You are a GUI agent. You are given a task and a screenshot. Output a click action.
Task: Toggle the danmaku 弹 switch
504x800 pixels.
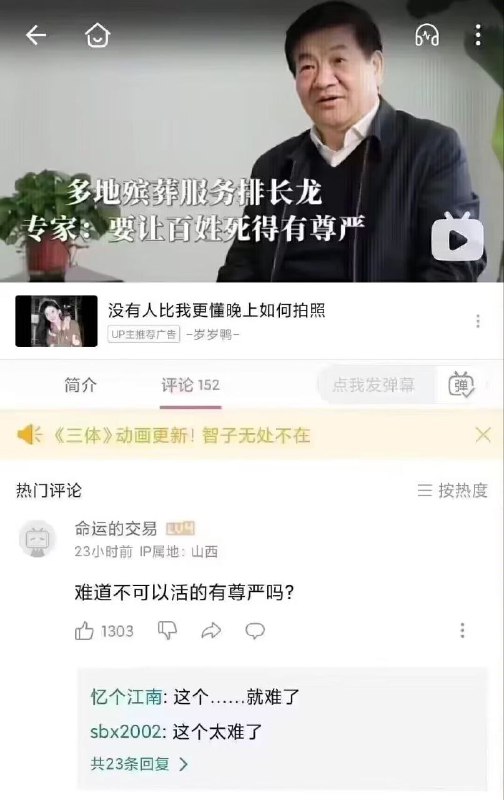(461, 384)
